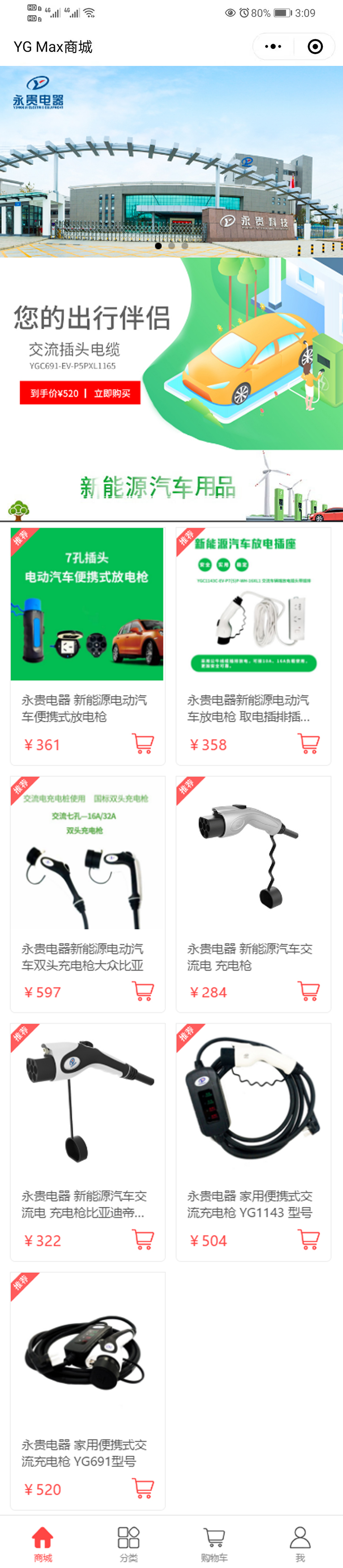Viewport: 343px width, 1568px height.
Task: Open the ¥597 双头充电枪 product card
Action: [87, 865]
